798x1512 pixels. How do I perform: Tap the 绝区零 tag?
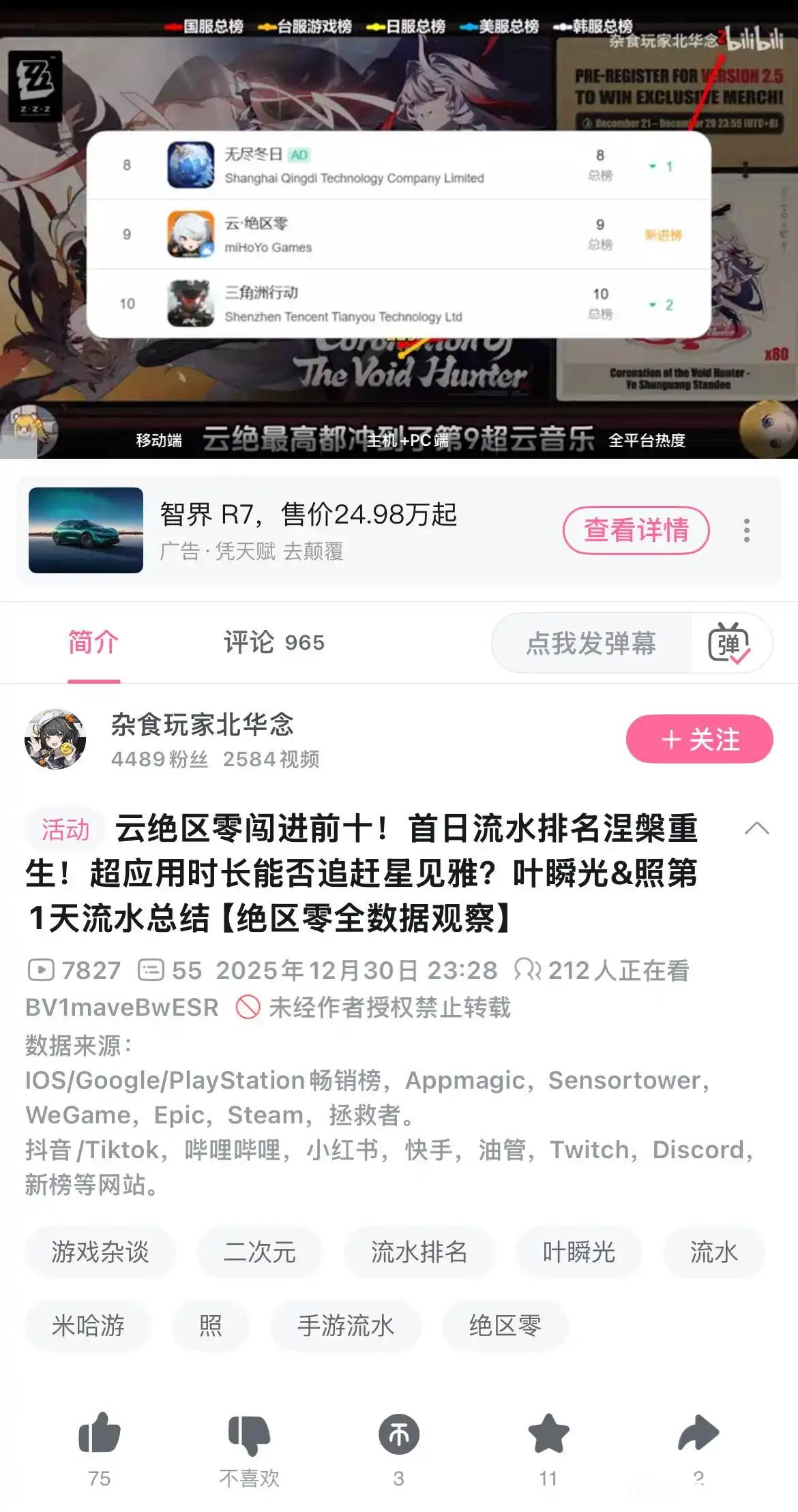point(505,1326)
